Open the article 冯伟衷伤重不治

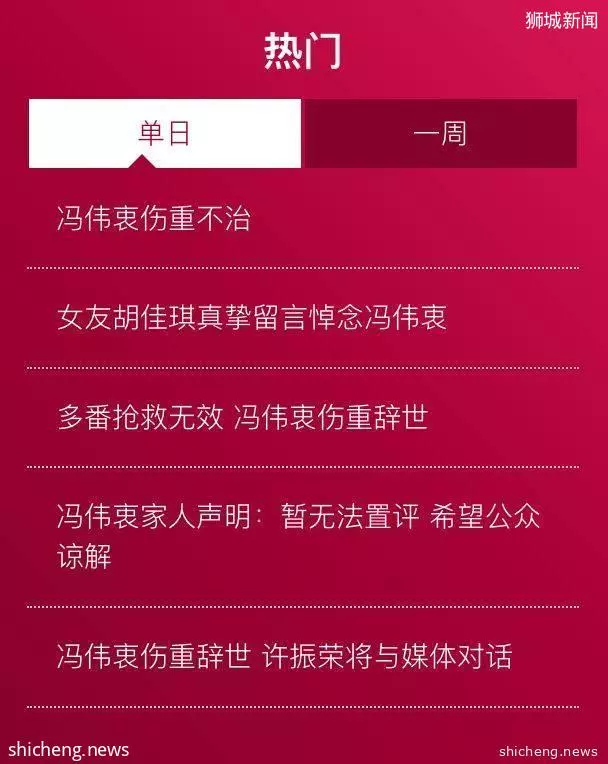point(153,219)
